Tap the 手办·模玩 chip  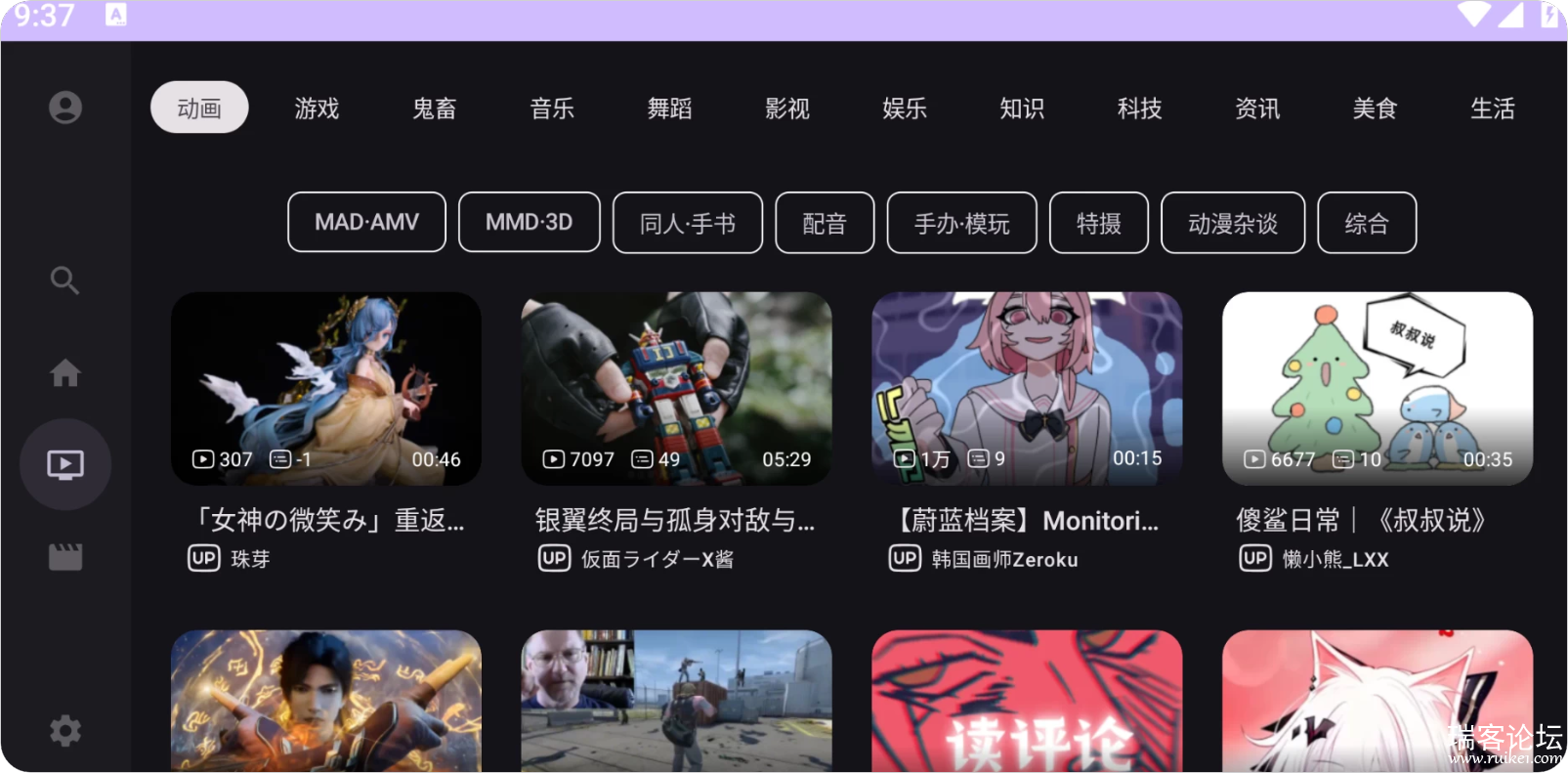point(961,223)
